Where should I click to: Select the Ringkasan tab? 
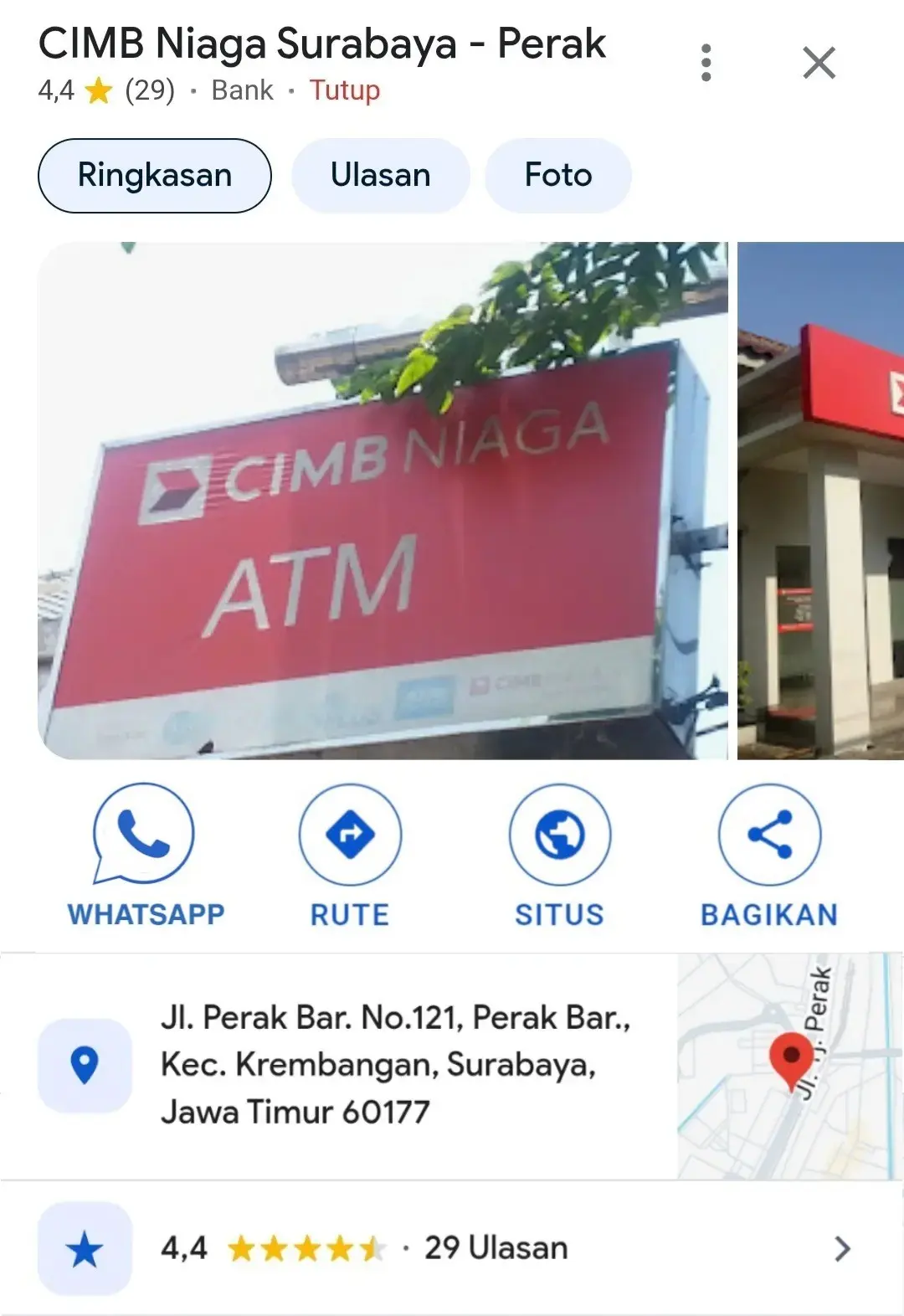tap(155, 176)
